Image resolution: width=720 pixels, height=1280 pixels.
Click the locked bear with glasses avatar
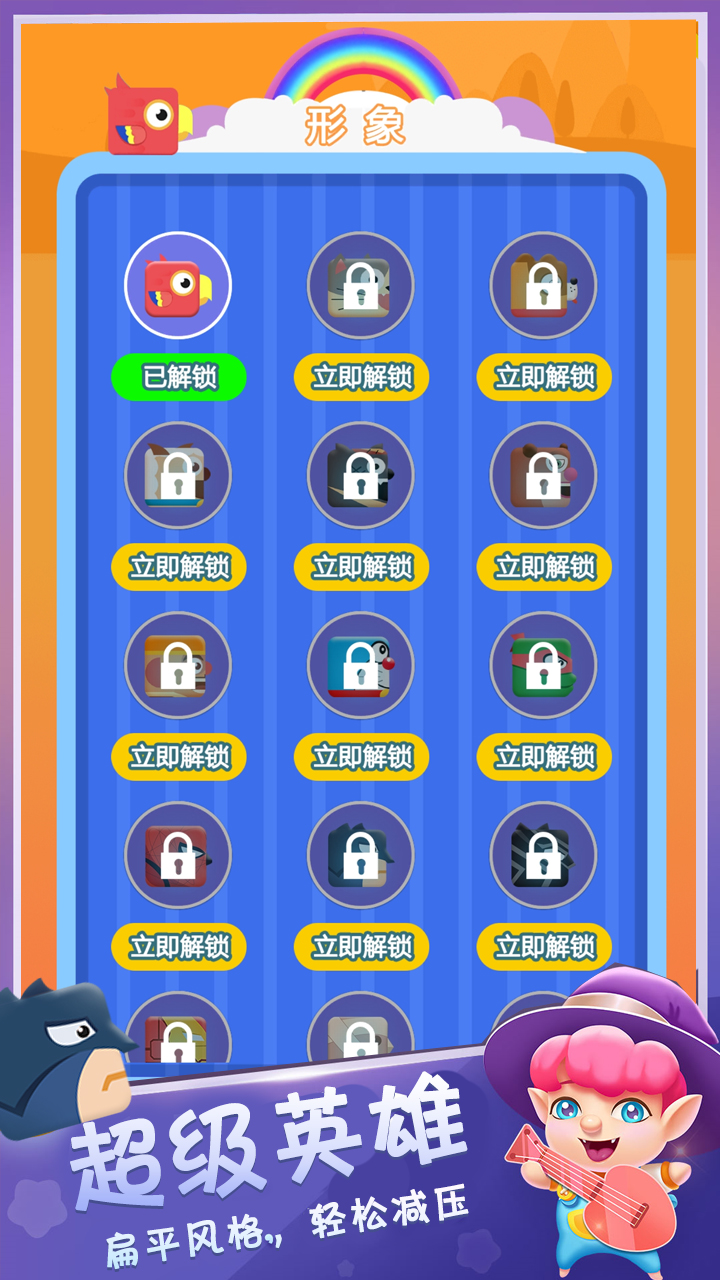pyautogui.click(x=544, y=476)
